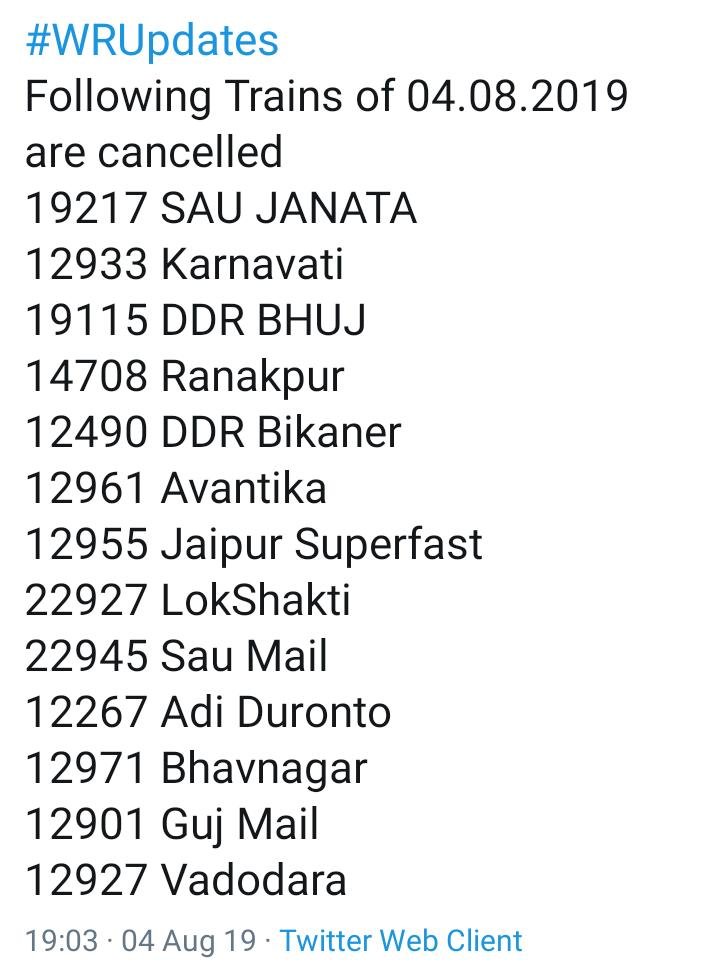
Task: Tap the Twitter Web Client source link
Action: click(401, 940)
